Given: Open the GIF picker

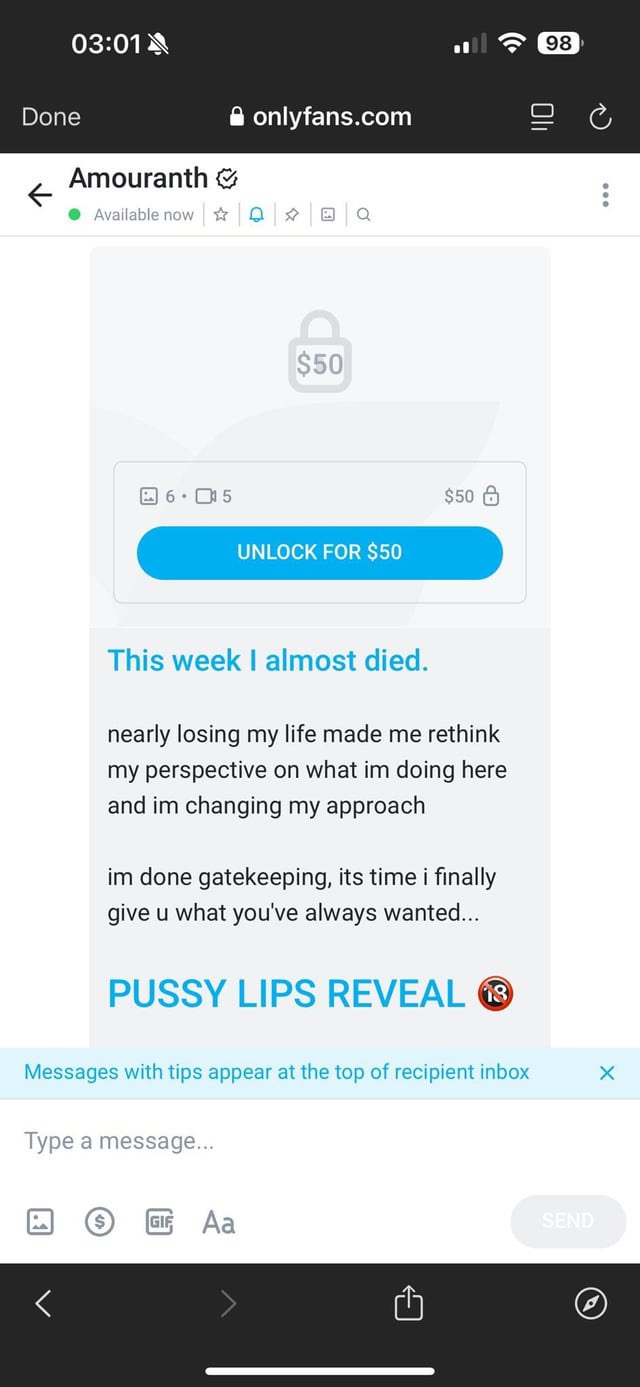Looking at the screenshot, I should pyautogui.click(x=159, y=1221).
